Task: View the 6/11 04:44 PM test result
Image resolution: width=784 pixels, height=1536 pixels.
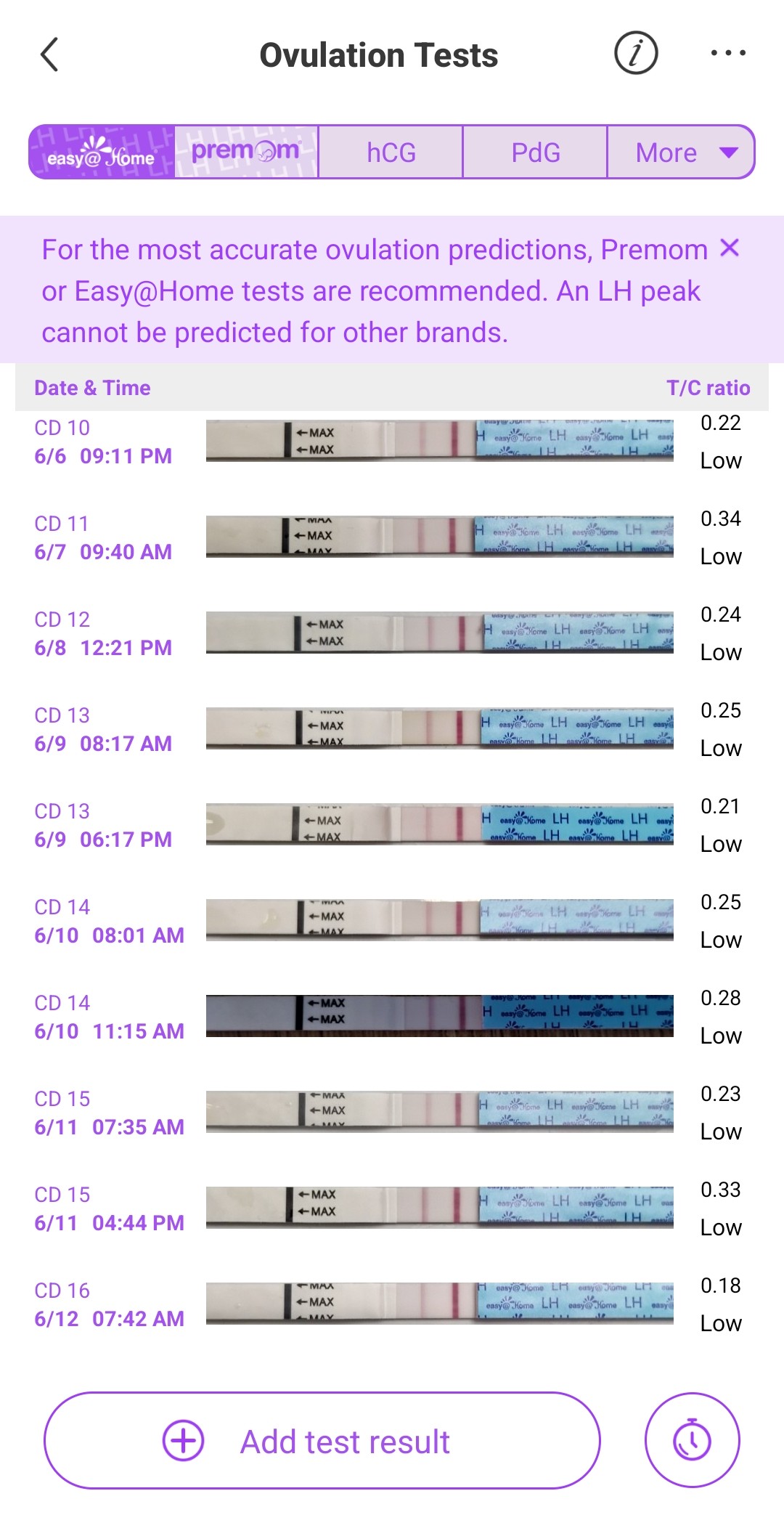Action: [392, 1208]
